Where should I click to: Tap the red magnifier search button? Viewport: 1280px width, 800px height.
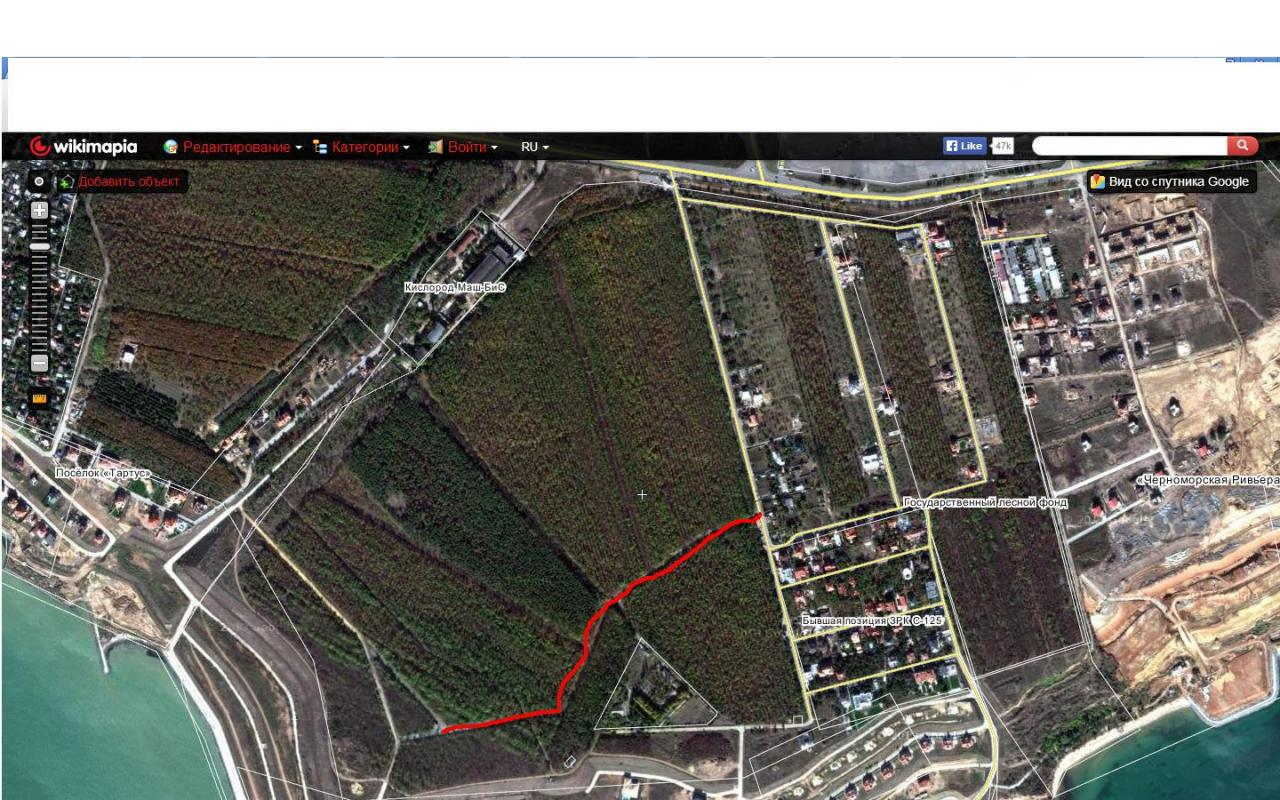pos(1242,146)
